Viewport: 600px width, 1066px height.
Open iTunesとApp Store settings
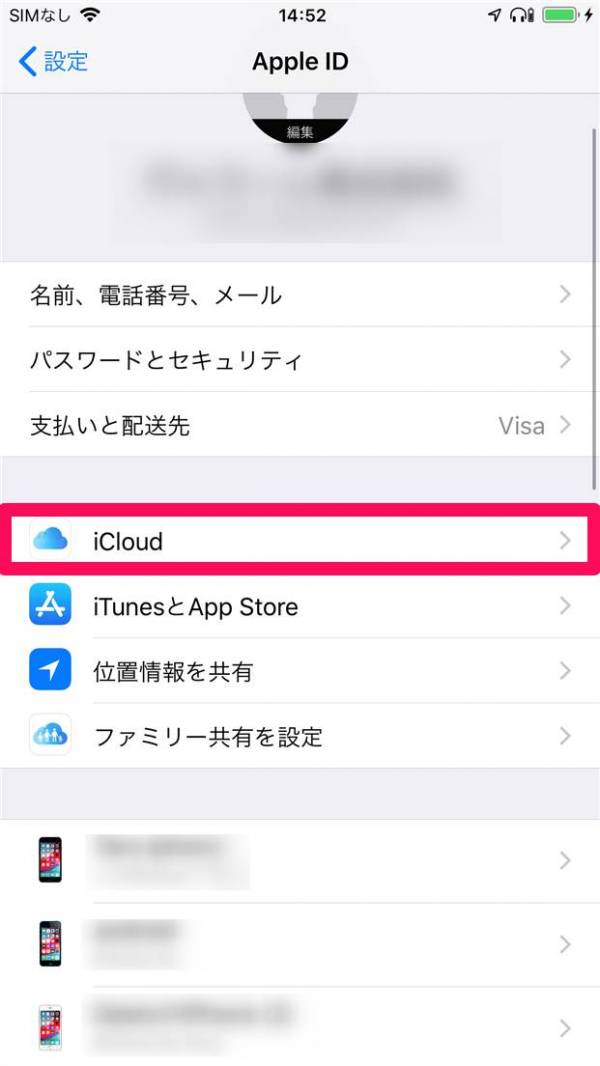tap(300, 606)
